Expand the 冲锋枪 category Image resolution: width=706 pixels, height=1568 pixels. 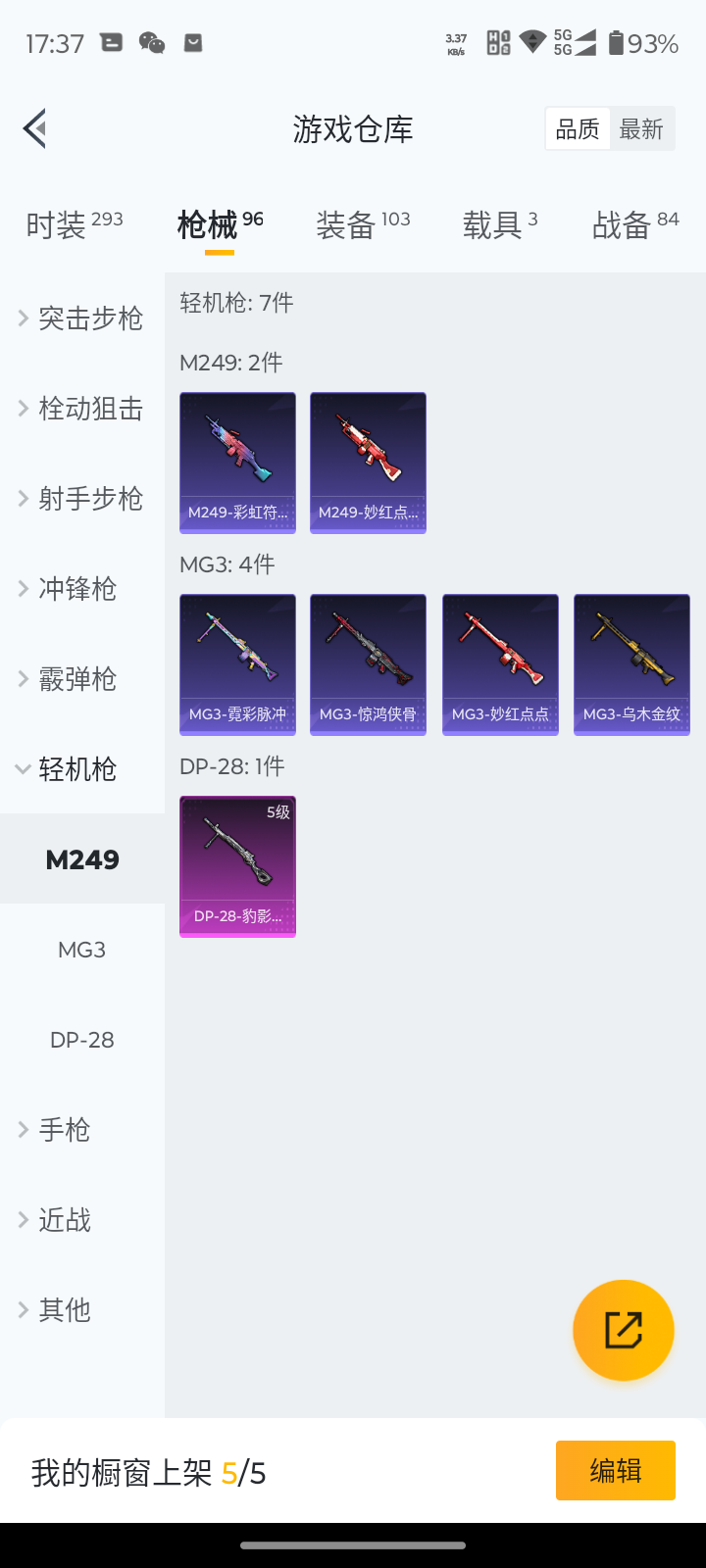click(x=82, y=589)
